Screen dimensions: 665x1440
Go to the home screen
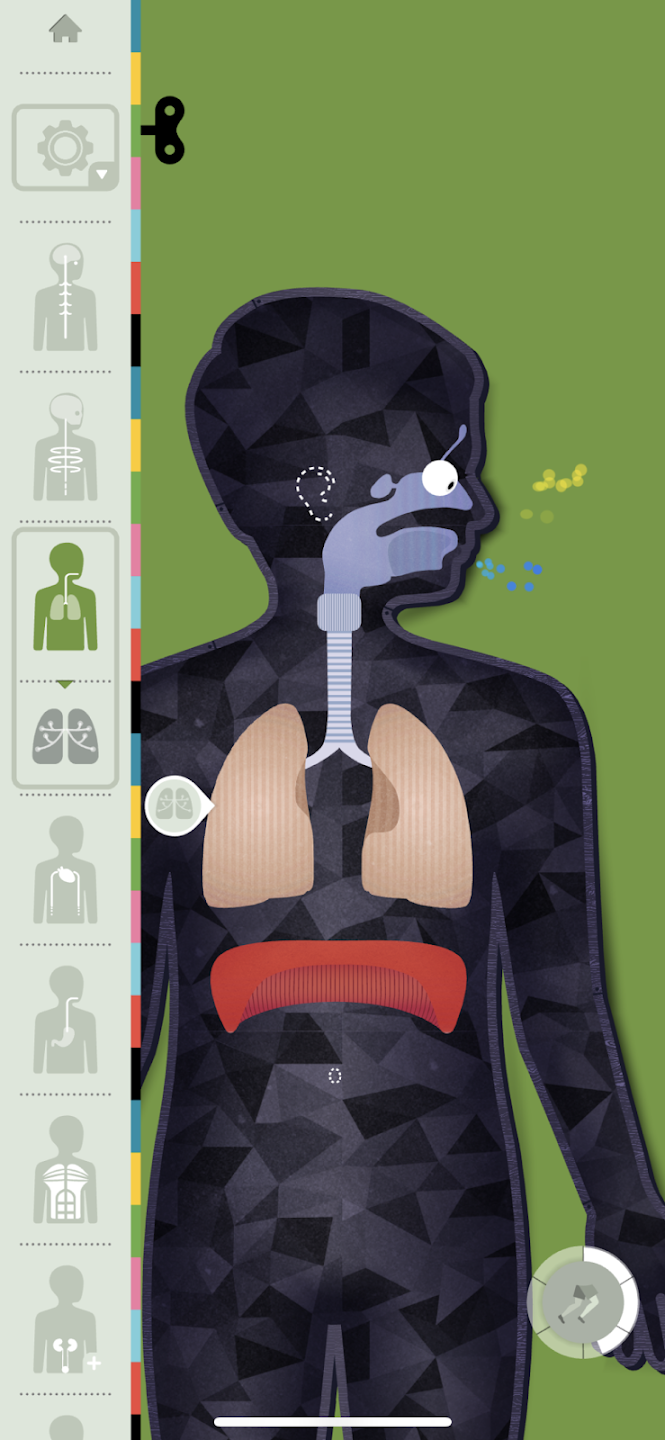pos(65,29)
